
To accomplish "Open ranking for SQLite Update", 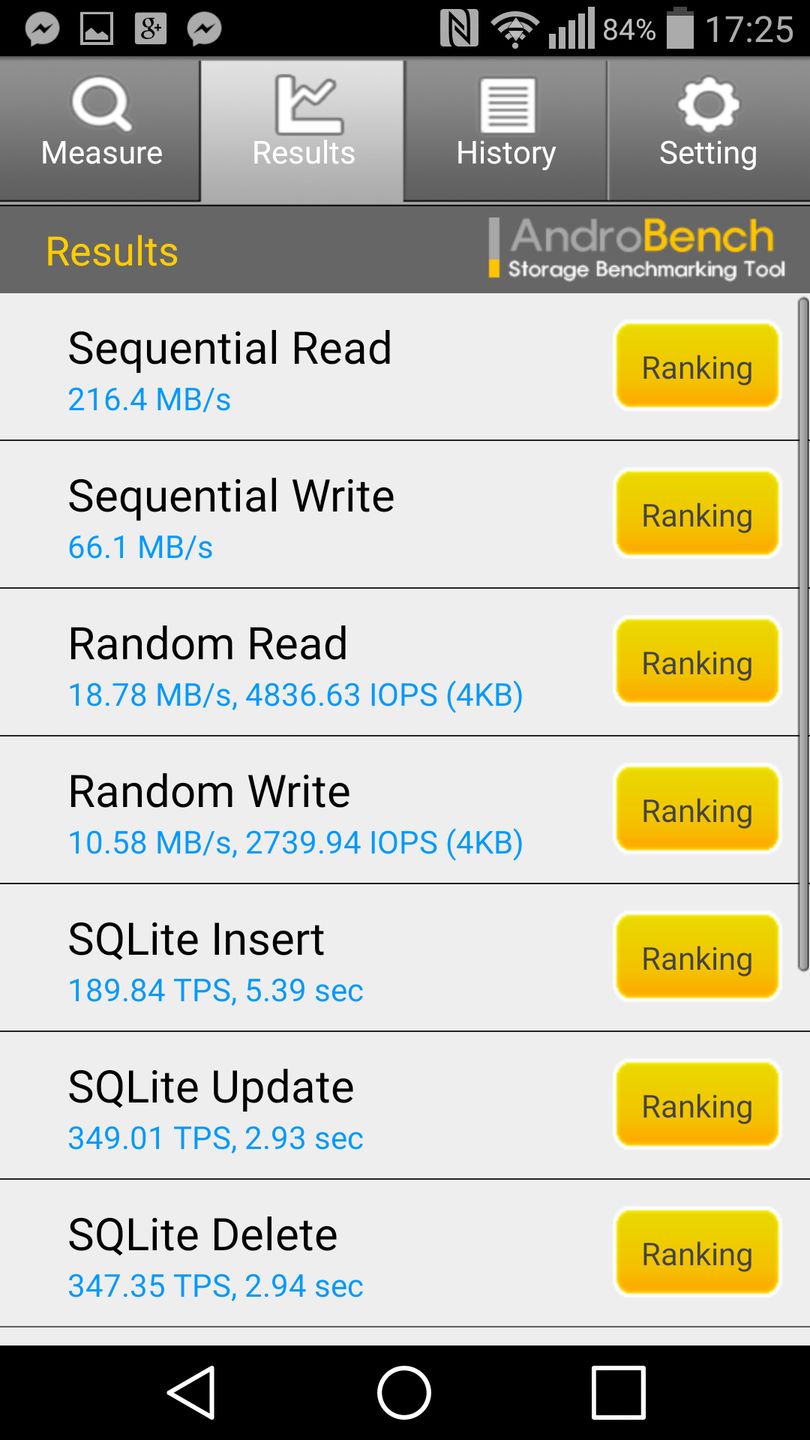I will pyautogui.click(x=697, y=1106).
